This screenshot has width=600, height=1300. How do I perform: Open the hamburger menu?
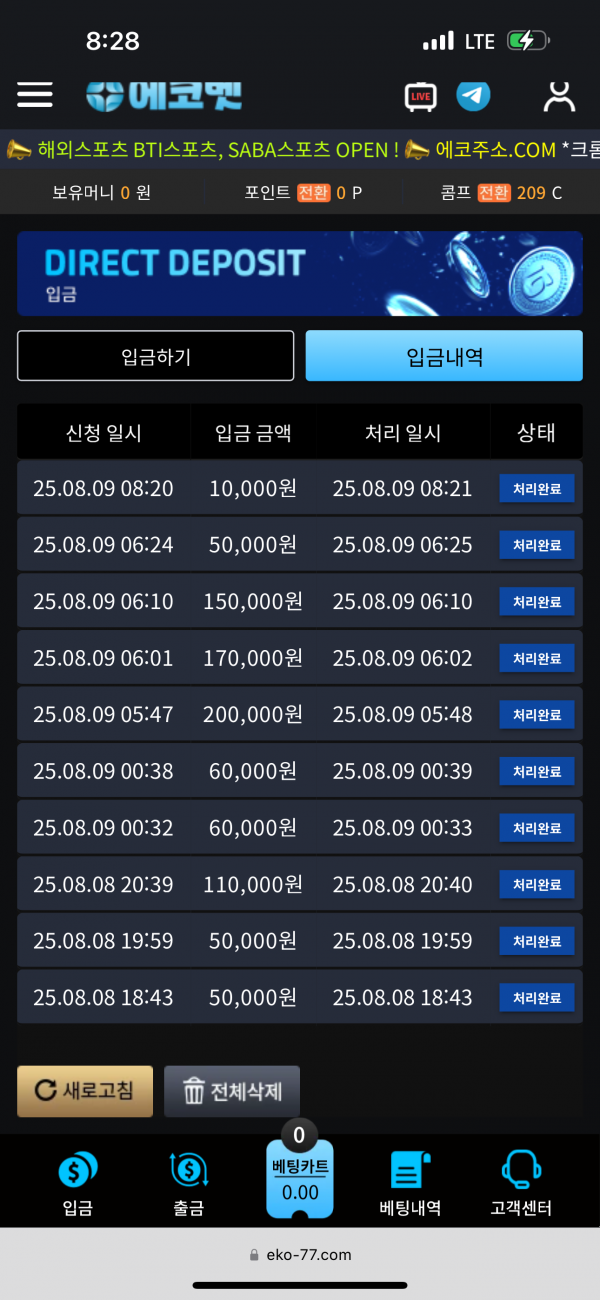[35, 95]
